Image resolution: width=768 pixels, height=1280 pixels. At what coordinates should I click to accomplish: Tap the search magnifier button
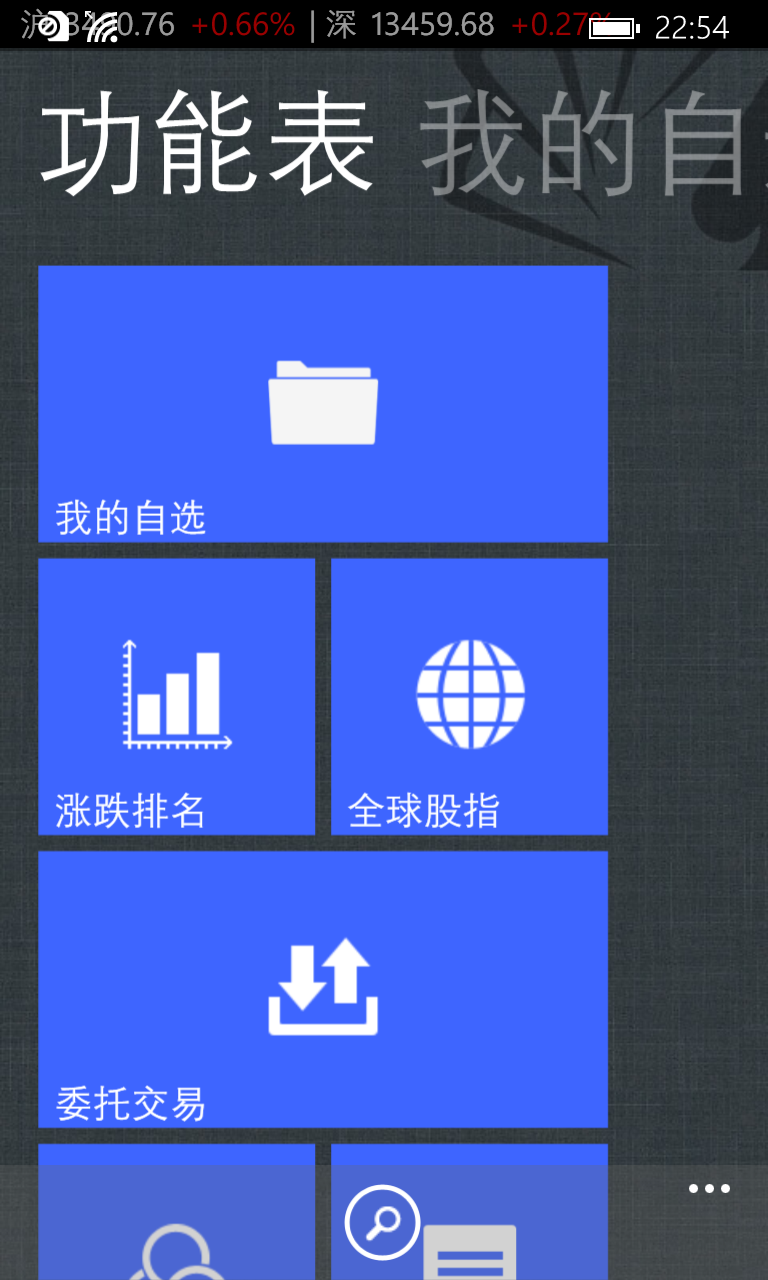click(382, 1222)
